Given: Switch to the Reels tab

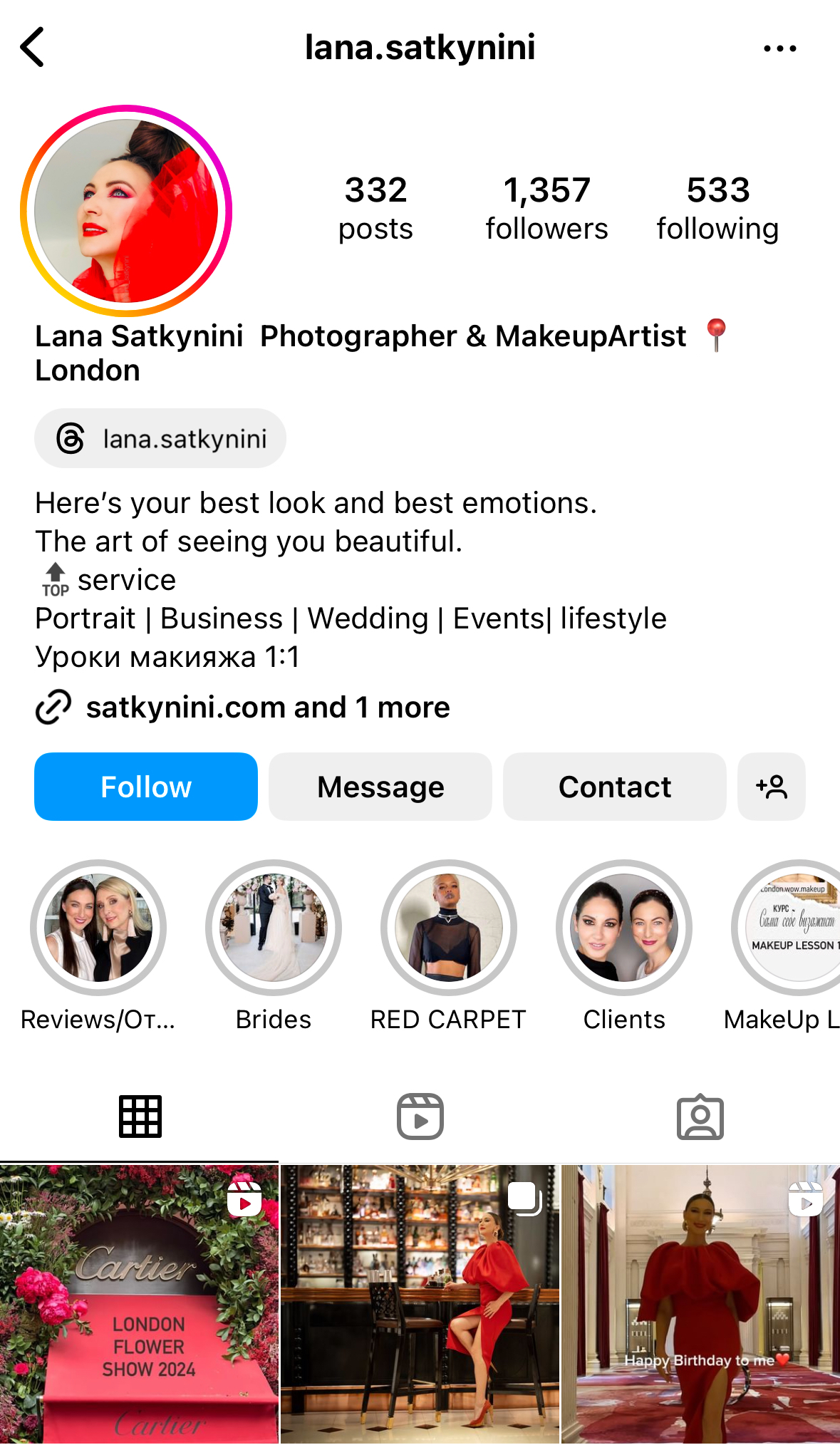Looking at the screenshot, I should (420, 1117).
